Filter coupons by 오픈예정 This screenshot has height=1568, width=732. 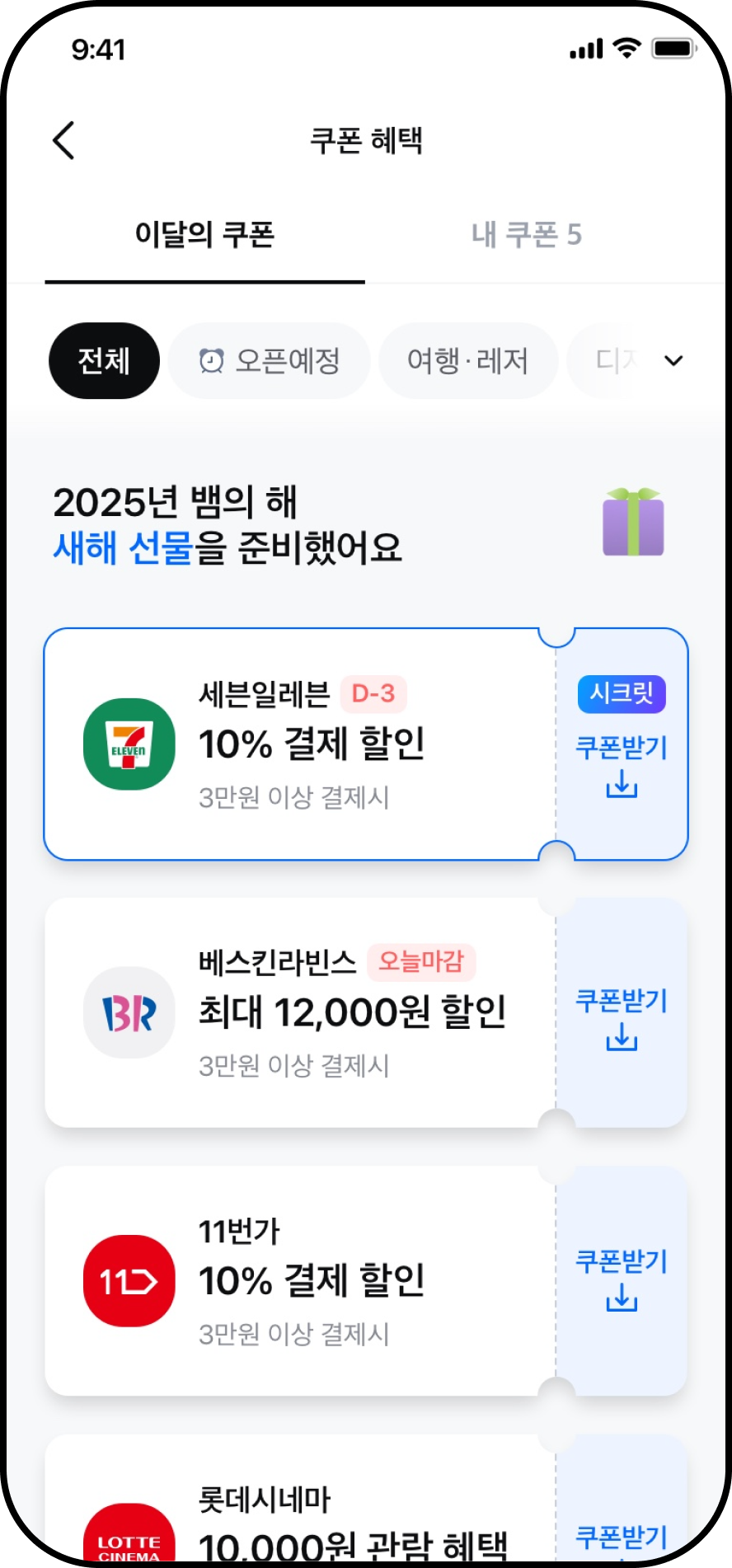coord(270,361)
